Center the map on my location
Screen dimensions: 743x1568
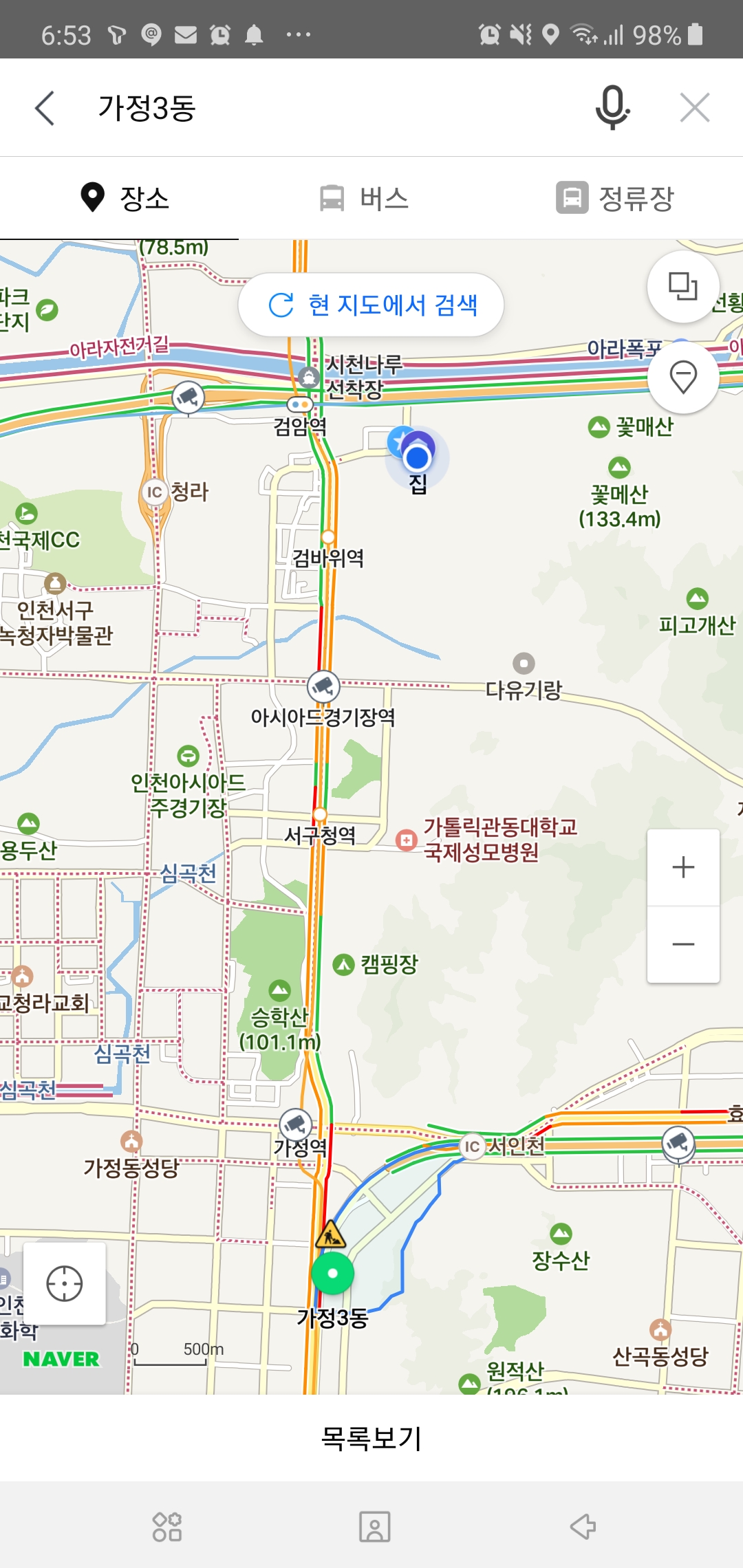point(65,1283)
